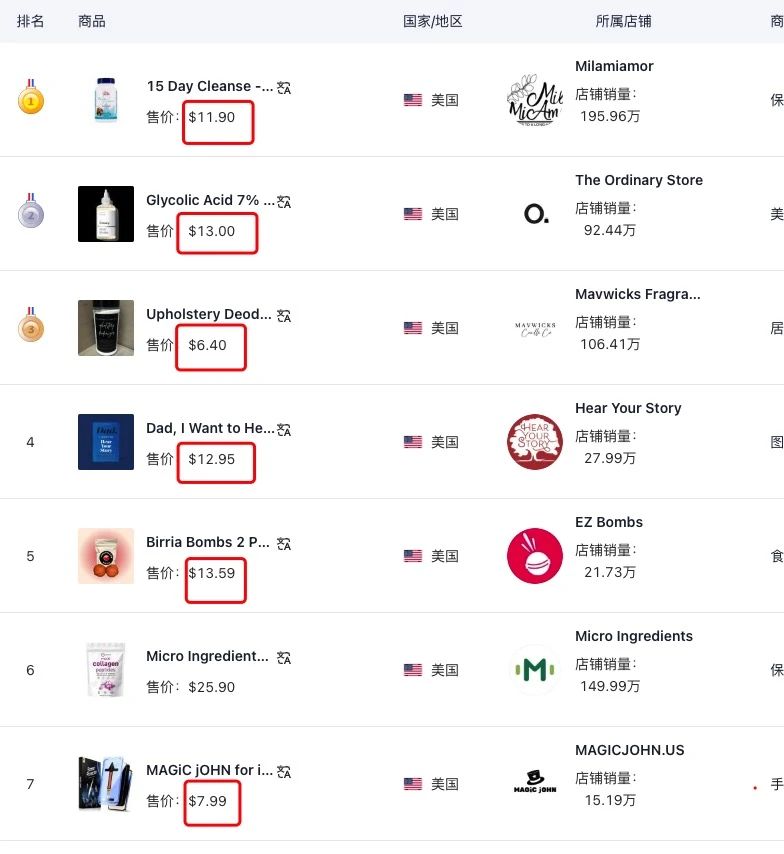Open the Micro Ingredients store page

pyautogui.click(x=633, y=636)
